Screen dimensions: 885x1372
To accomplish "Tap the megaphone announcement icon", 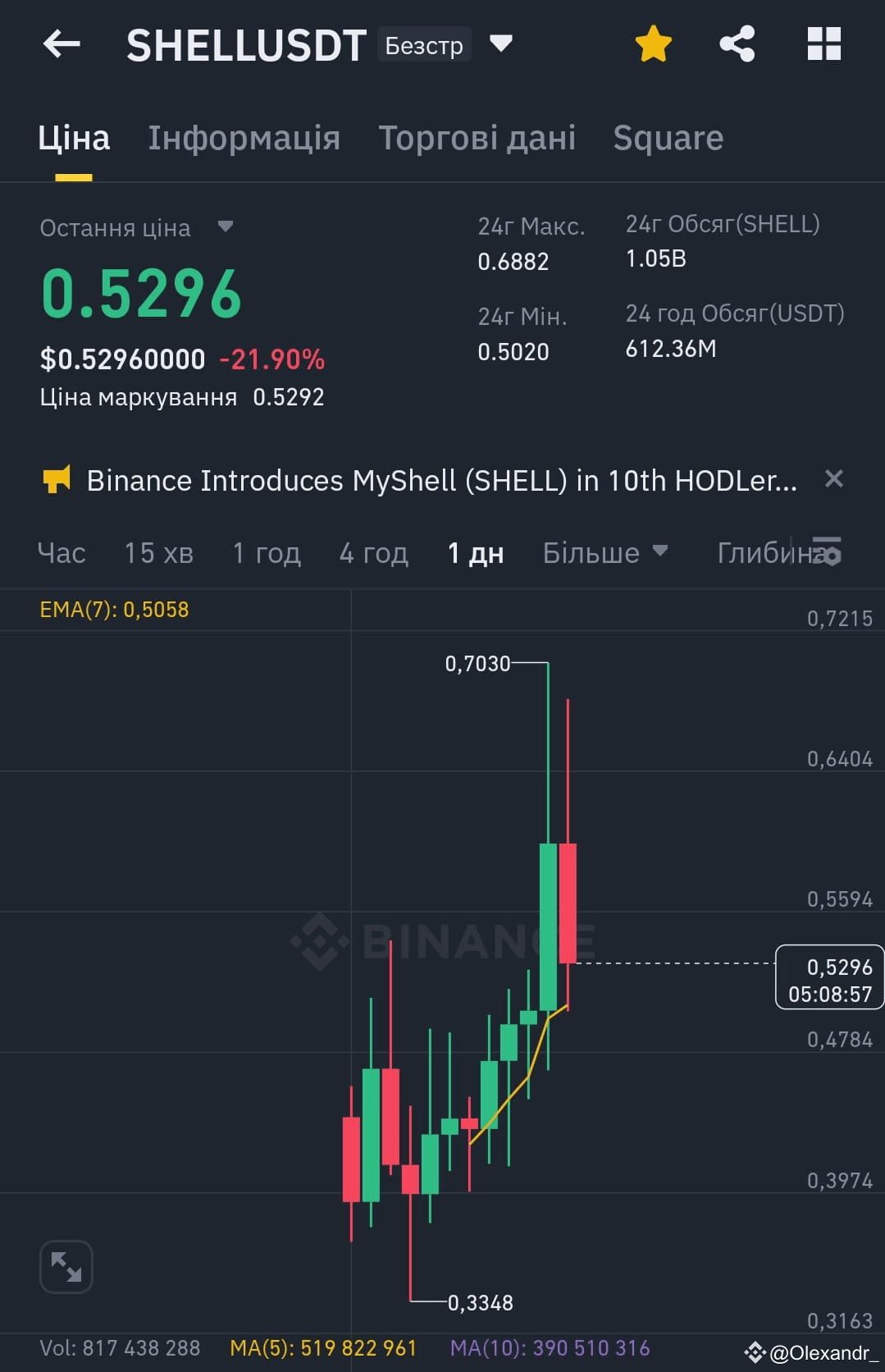I will (57, 480).
